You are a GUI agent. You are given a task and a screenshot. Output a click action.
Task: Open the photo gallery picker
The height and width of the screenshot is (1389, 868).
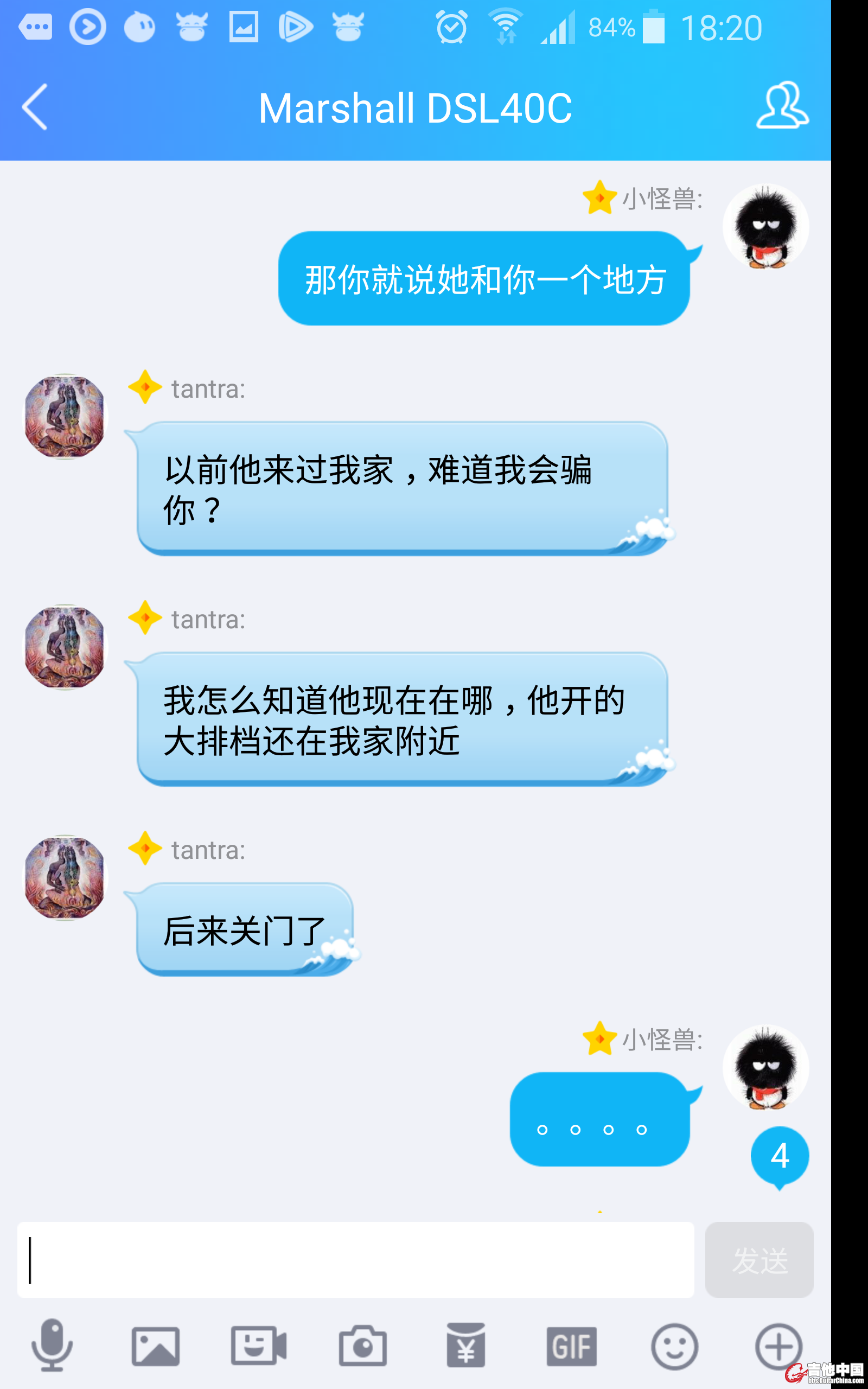point(156,1346)
